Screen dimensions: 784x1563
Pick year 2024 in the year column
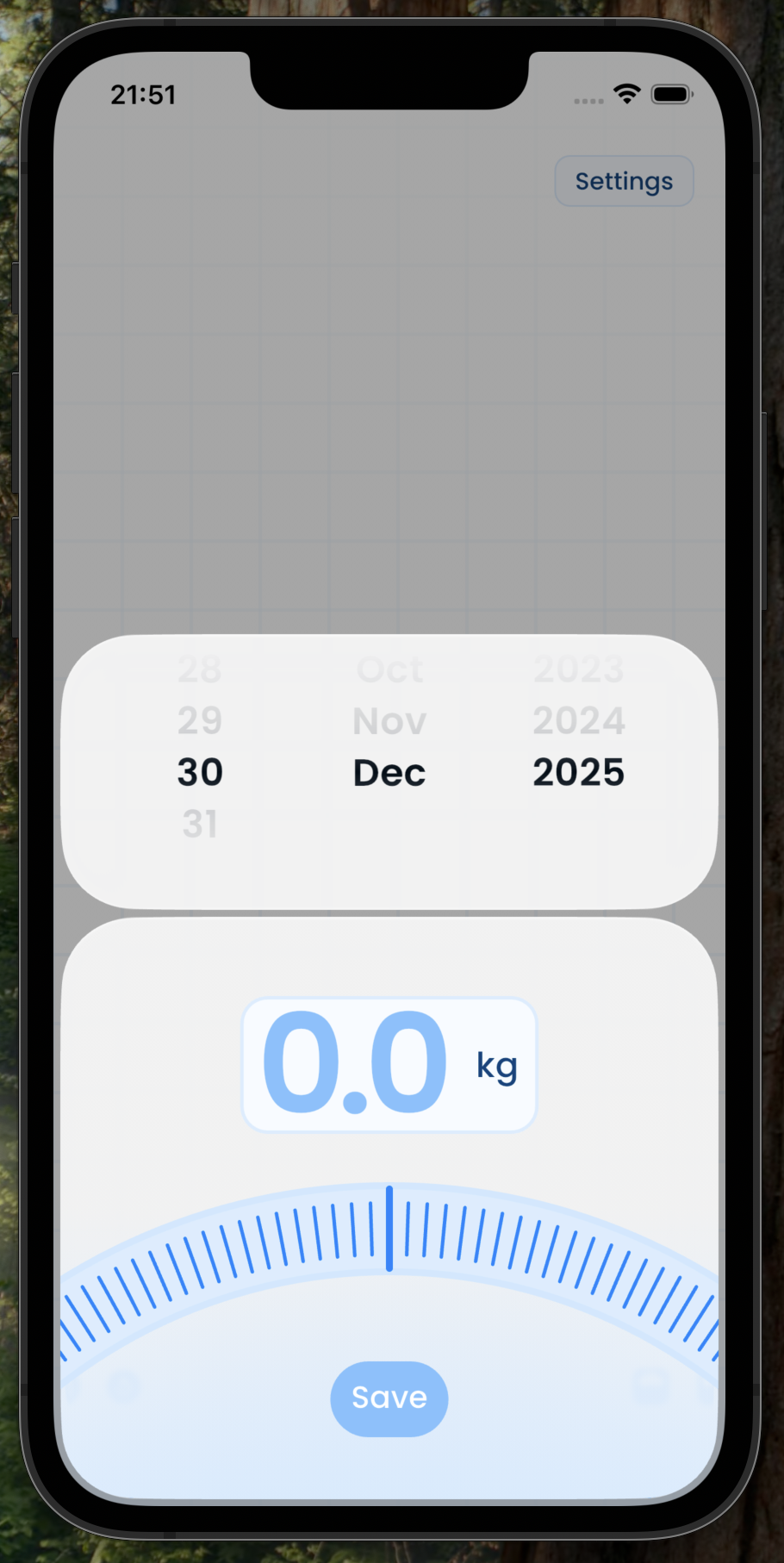point(579,721)
